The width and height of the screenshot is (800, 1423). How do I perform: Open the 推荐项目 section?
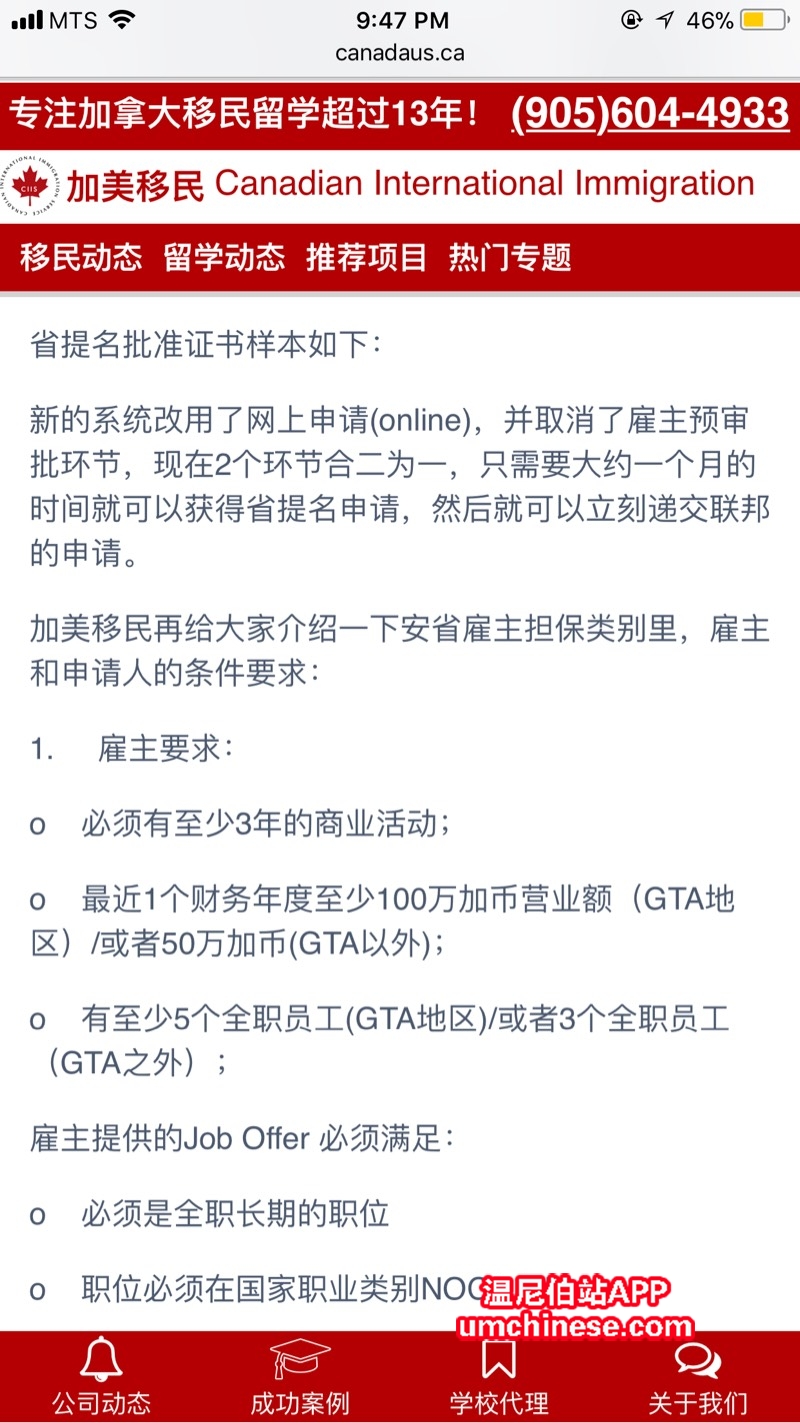tap(367, 257)
